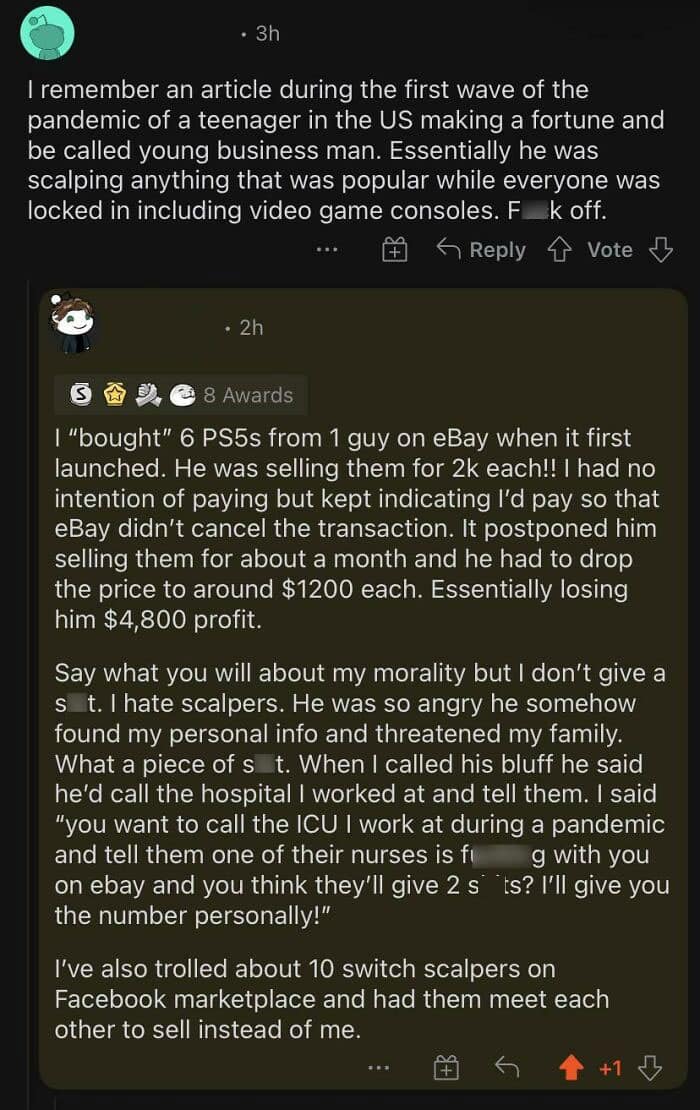
Task: View the 8 Awards on the reply
Action: [x=181, y=395]
